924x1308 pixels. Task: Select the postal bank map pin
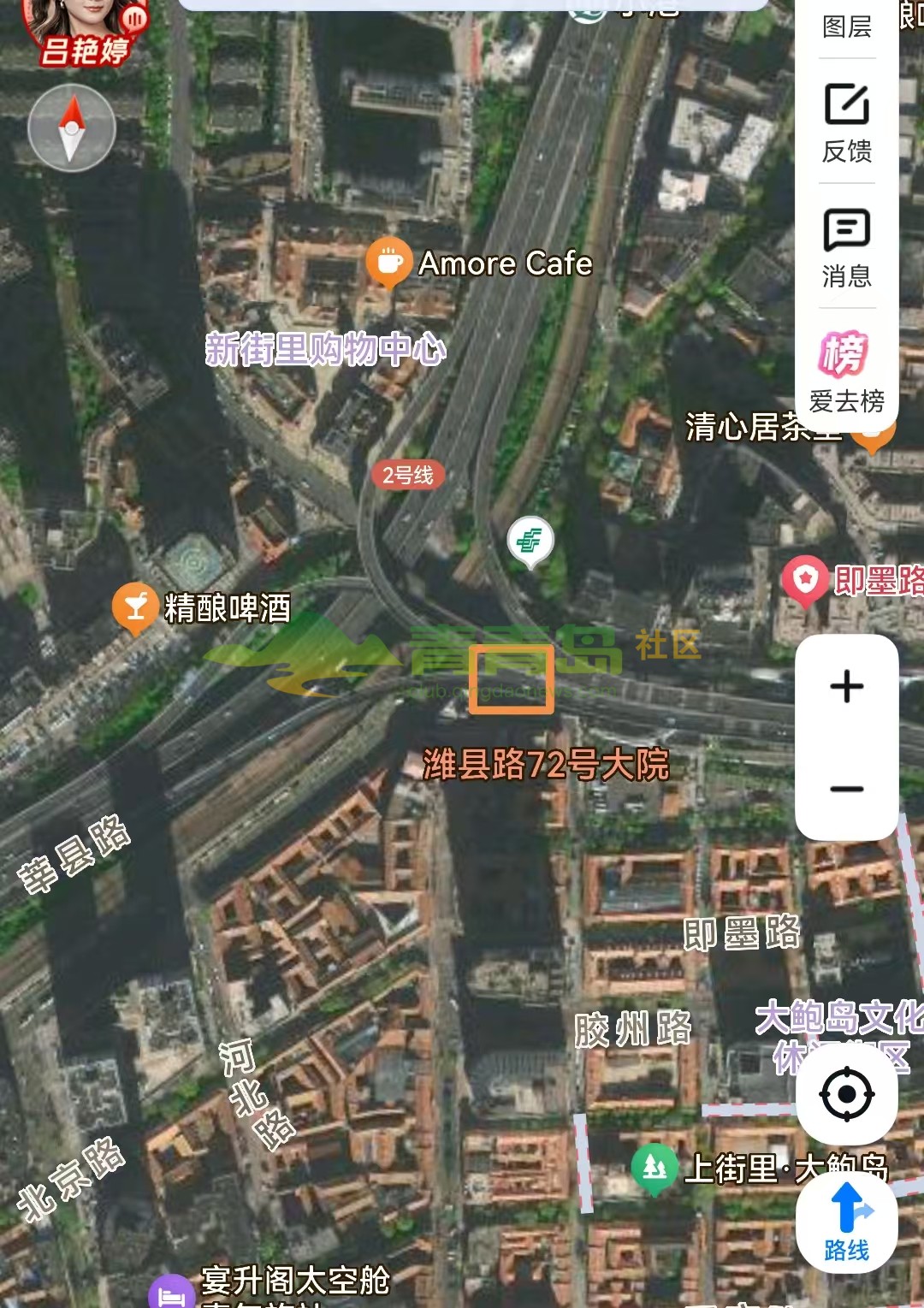click(530, 541)
